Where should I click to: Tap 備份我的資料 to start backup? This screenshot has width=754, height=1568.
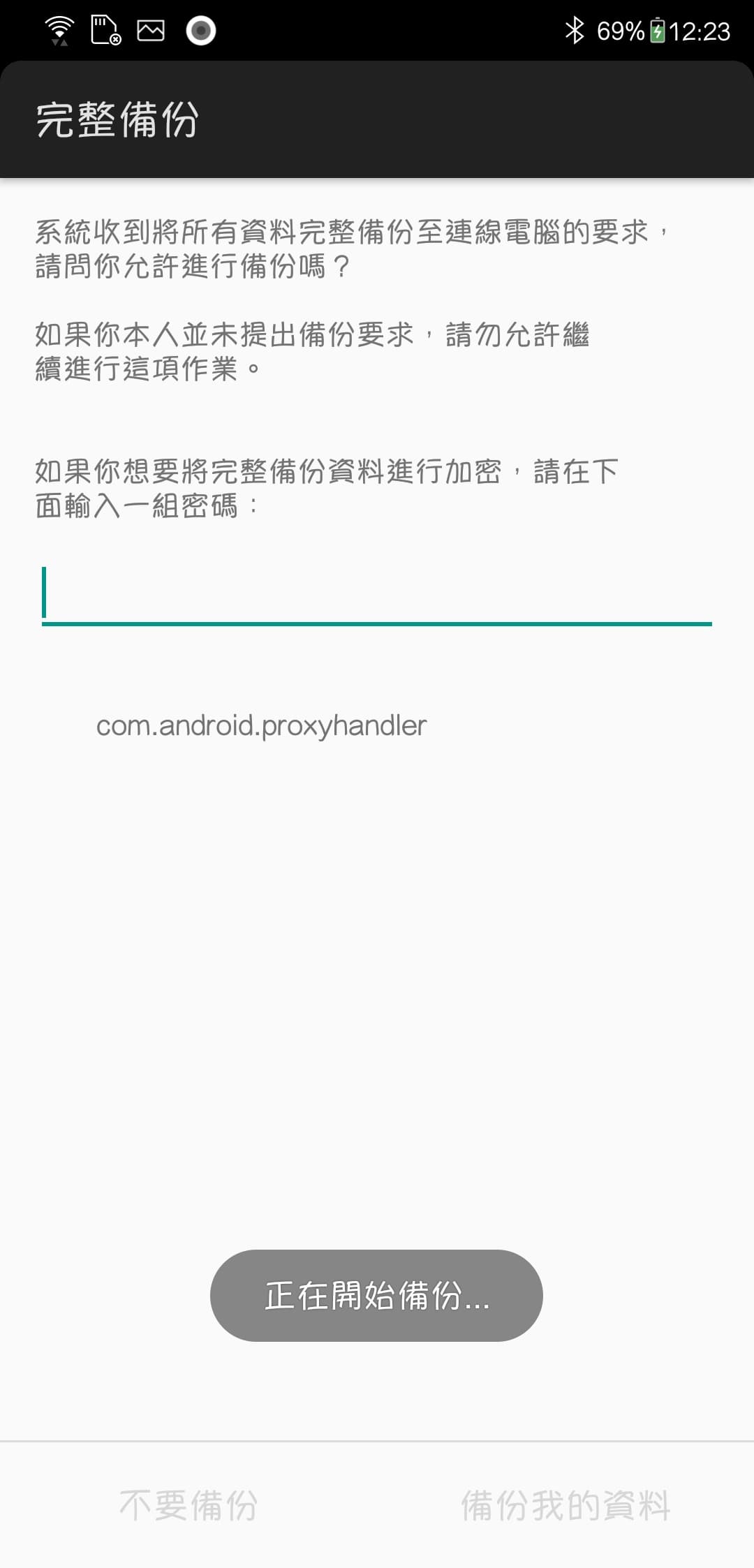pos(565,1505)
